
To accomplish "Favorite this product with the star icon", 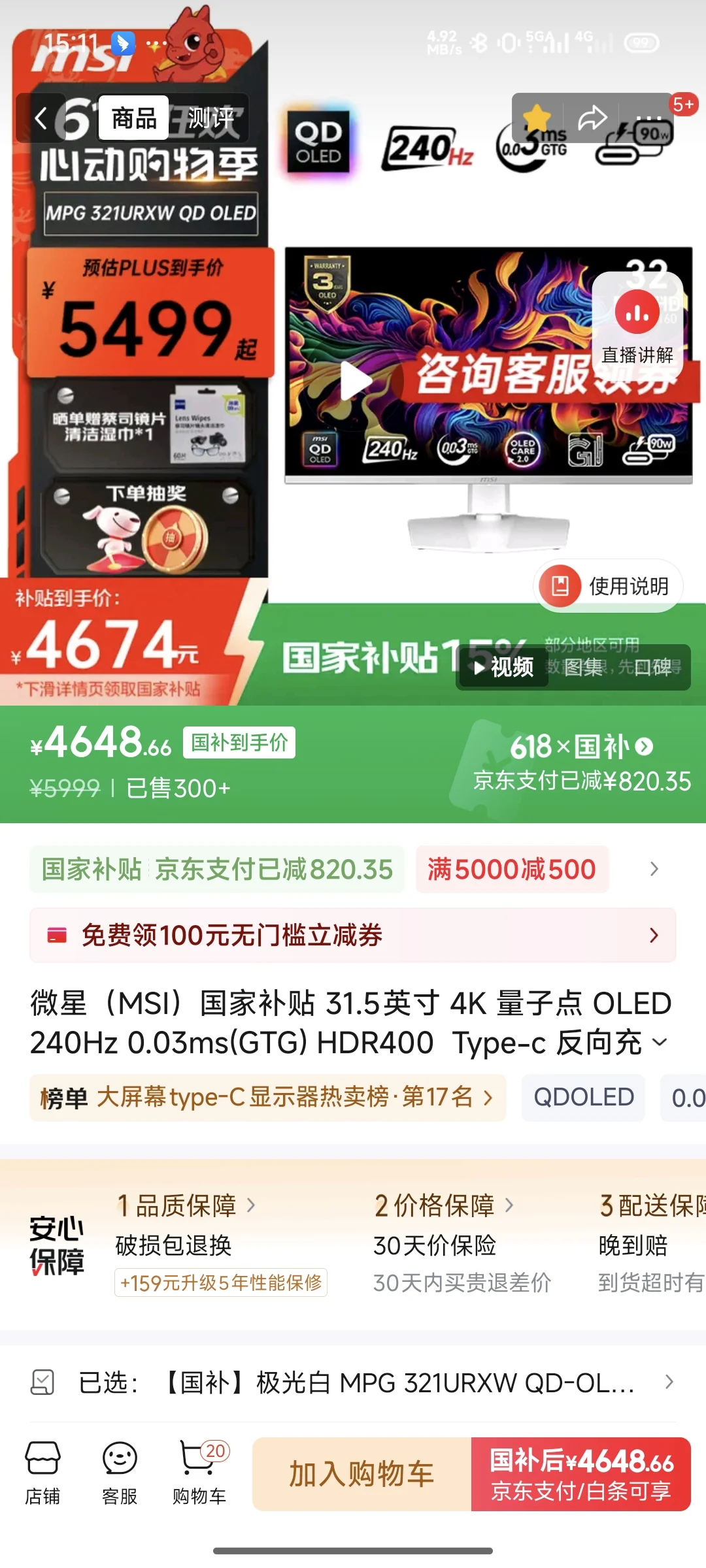I will tap(537, 118).
